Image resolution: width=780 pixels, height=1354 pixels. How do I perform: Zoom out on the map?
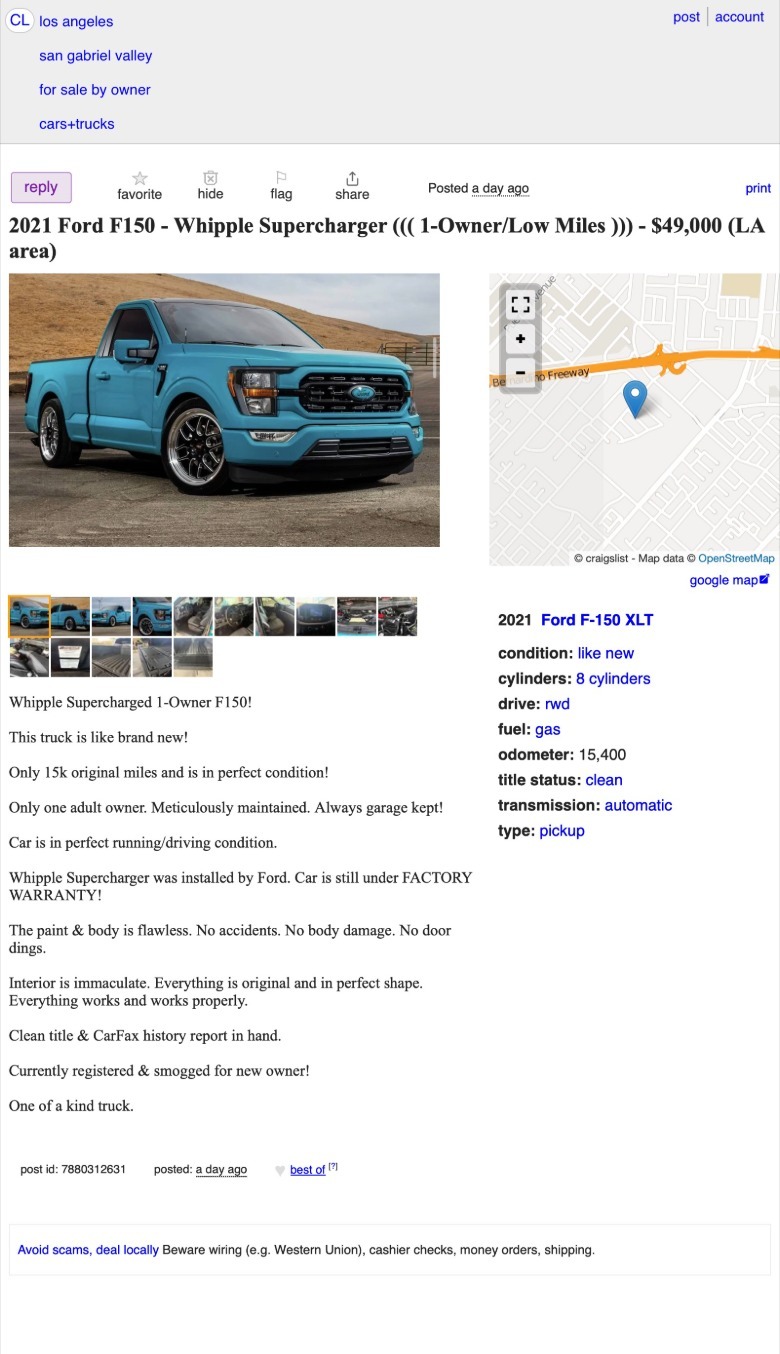[x=520, y=373]
